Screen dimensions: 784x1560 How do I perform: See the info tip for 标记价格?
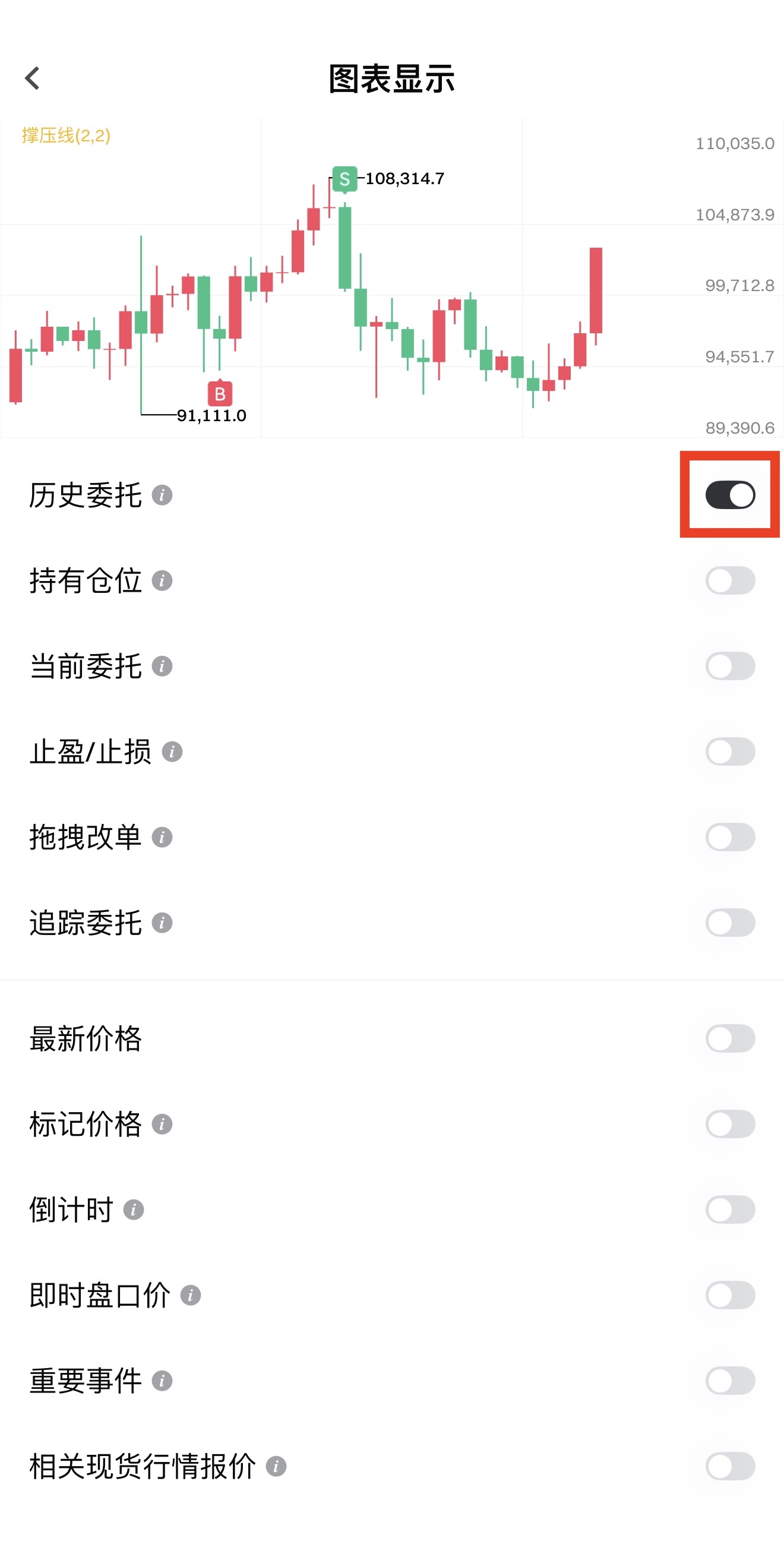162,1124
